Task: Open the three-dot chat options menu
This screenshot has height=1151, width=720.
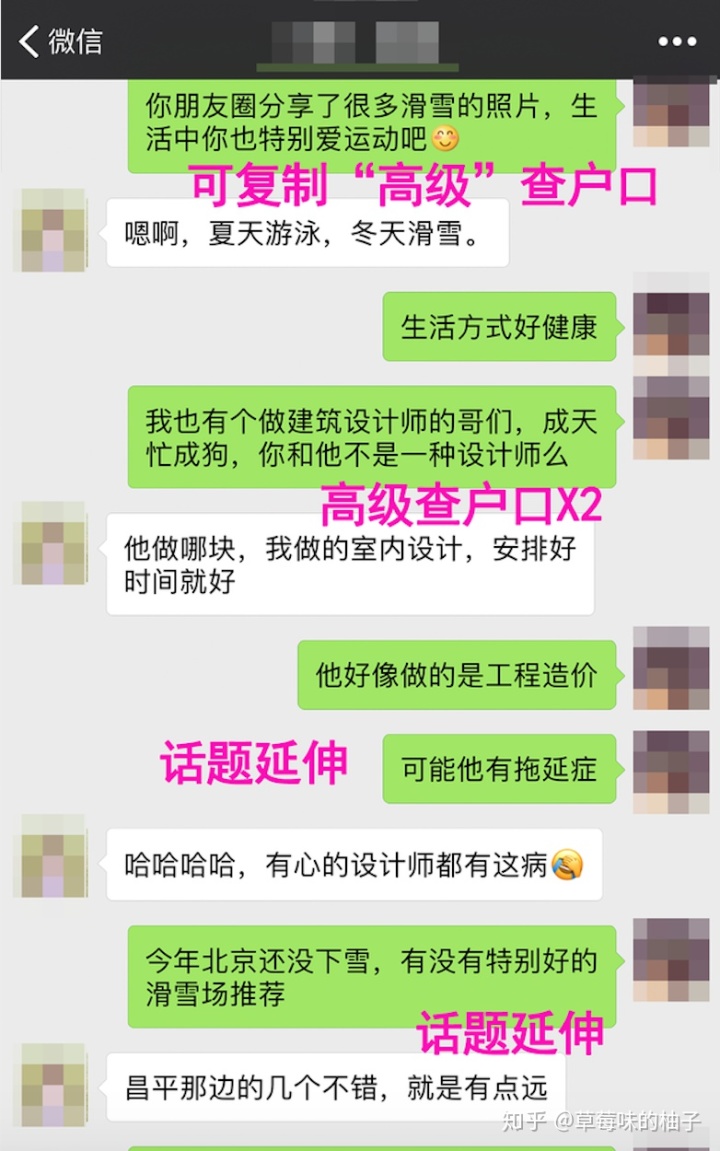Action: pyautogui.click(x=677, y=42)
